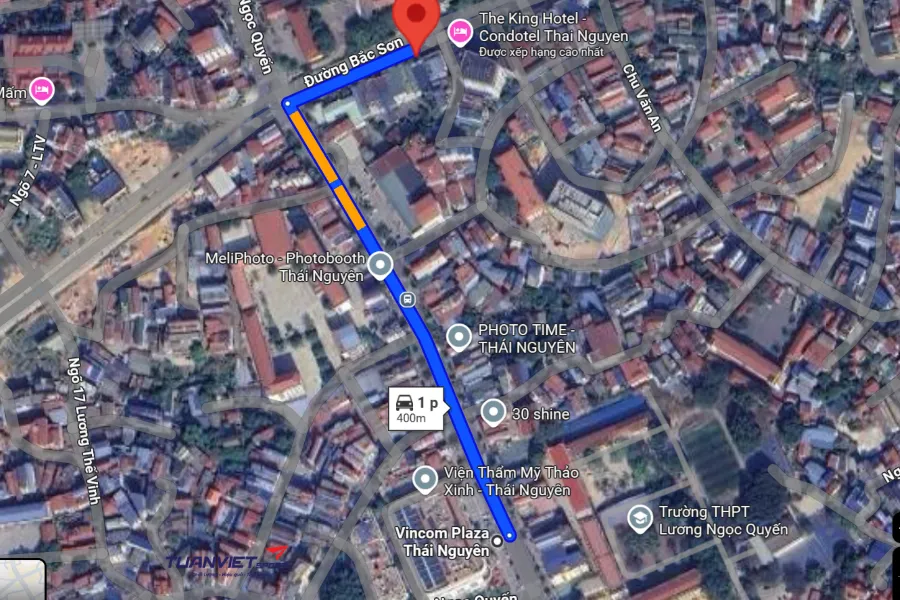Tap the Vincom Plaza Thái Nguyên start point
900x600 pixels.
[x=497, y=541]
